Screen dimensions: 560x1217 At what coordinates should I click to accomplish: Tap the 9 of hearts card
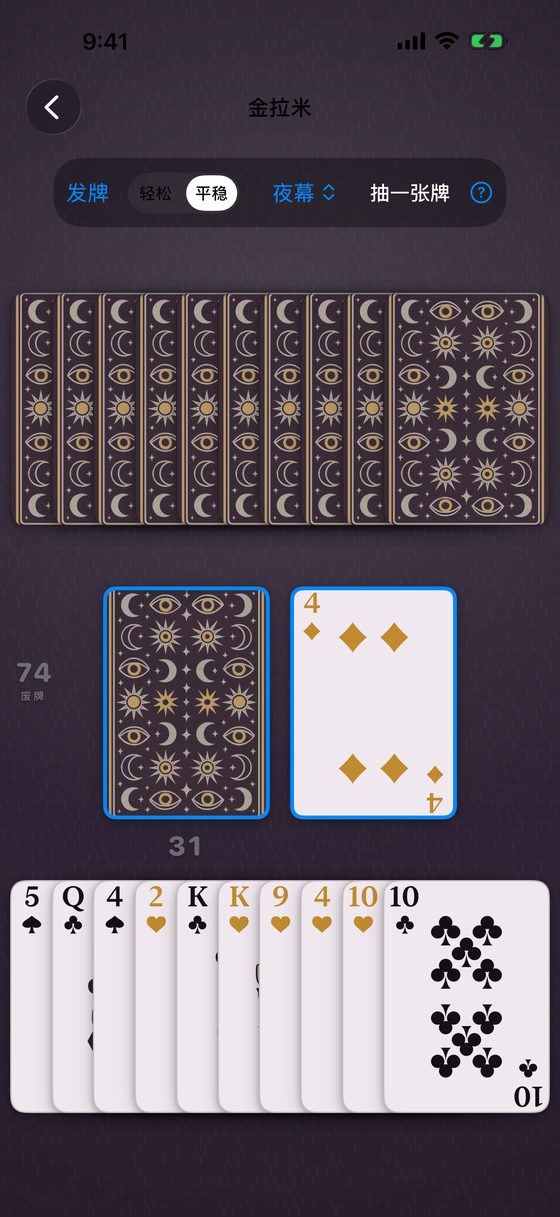(x=281, y=996)
